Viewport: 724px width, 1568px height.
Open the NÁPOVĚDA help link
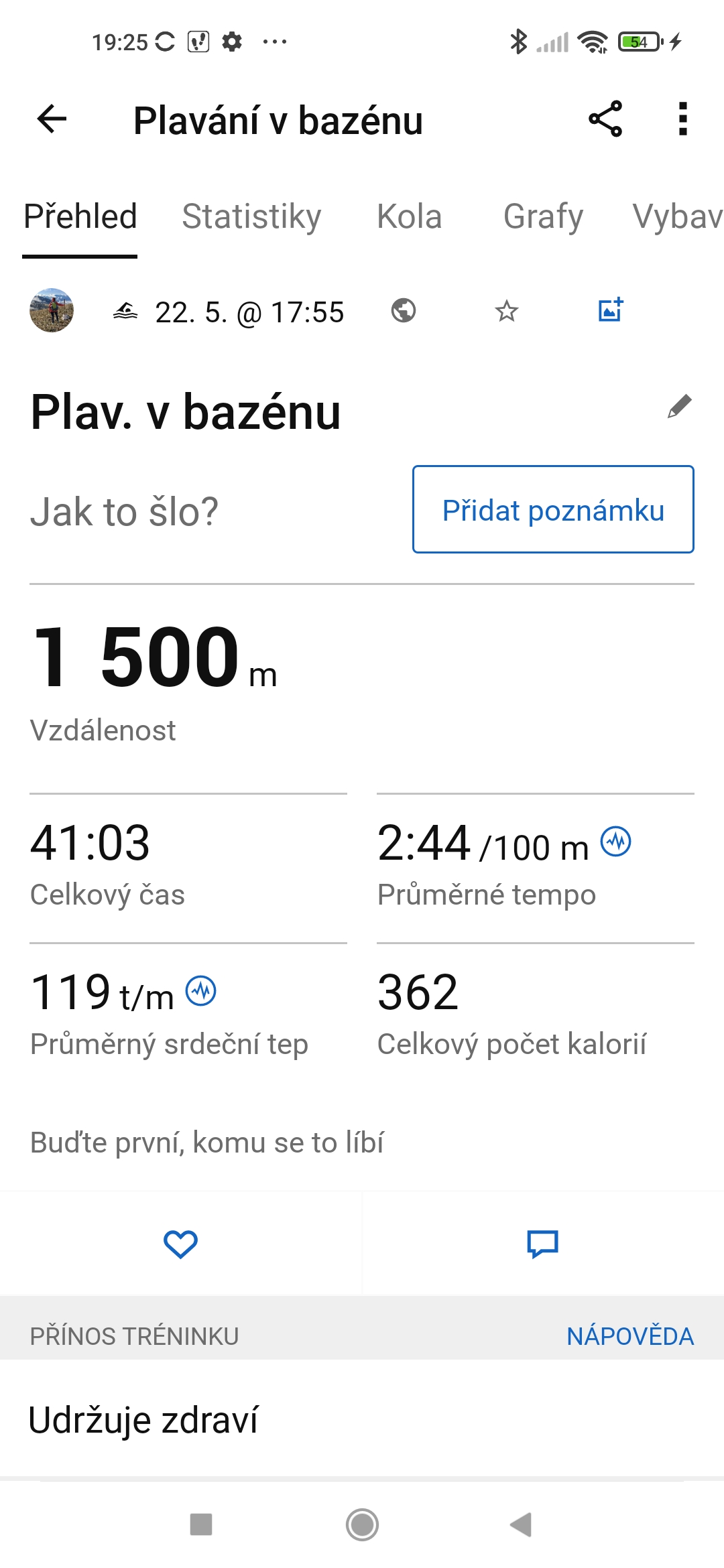[629, 1336]
